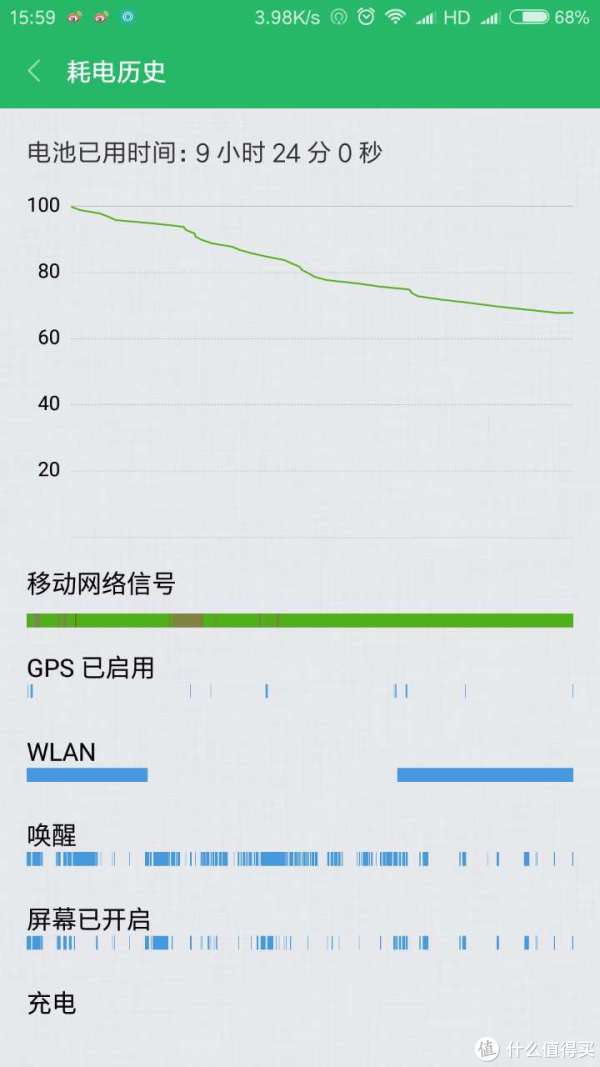Viewport: 600px width, 1067px height.
Task: Go back from the 耗电历史 screen
Action: 34,71
